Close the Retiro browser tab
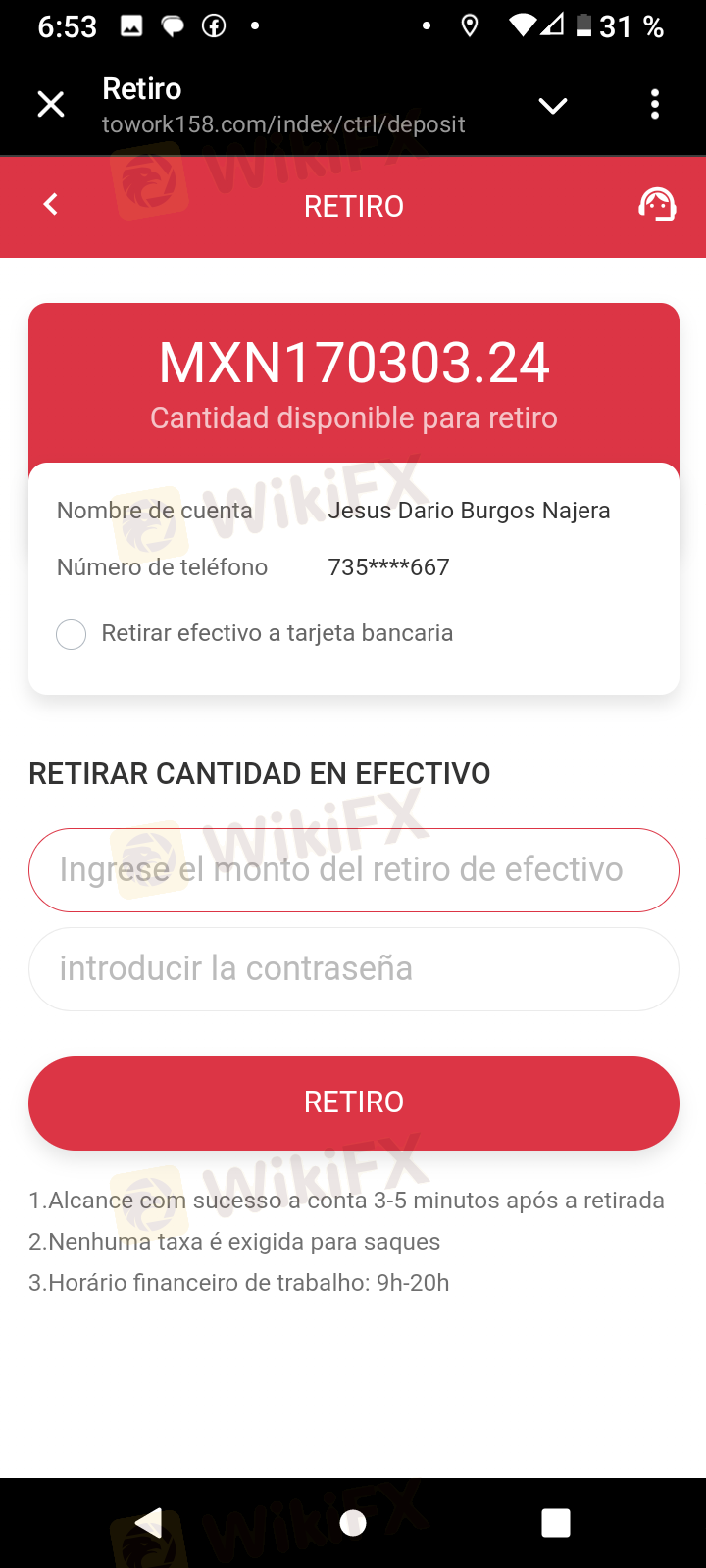The height and width of the screenshot is (1568, 706). 51,104
